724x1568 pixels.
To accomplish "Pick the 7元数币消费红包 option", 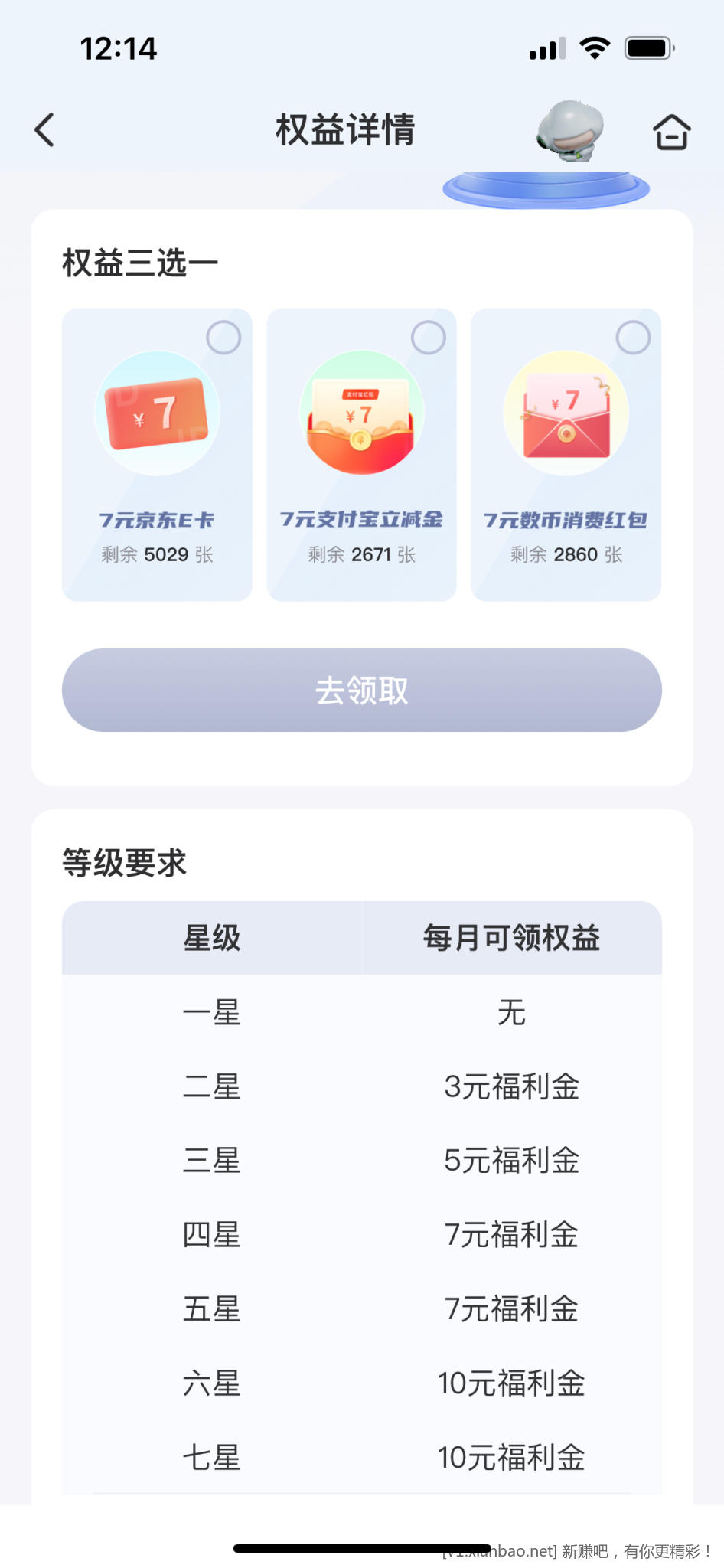I will tap(566, 455).
